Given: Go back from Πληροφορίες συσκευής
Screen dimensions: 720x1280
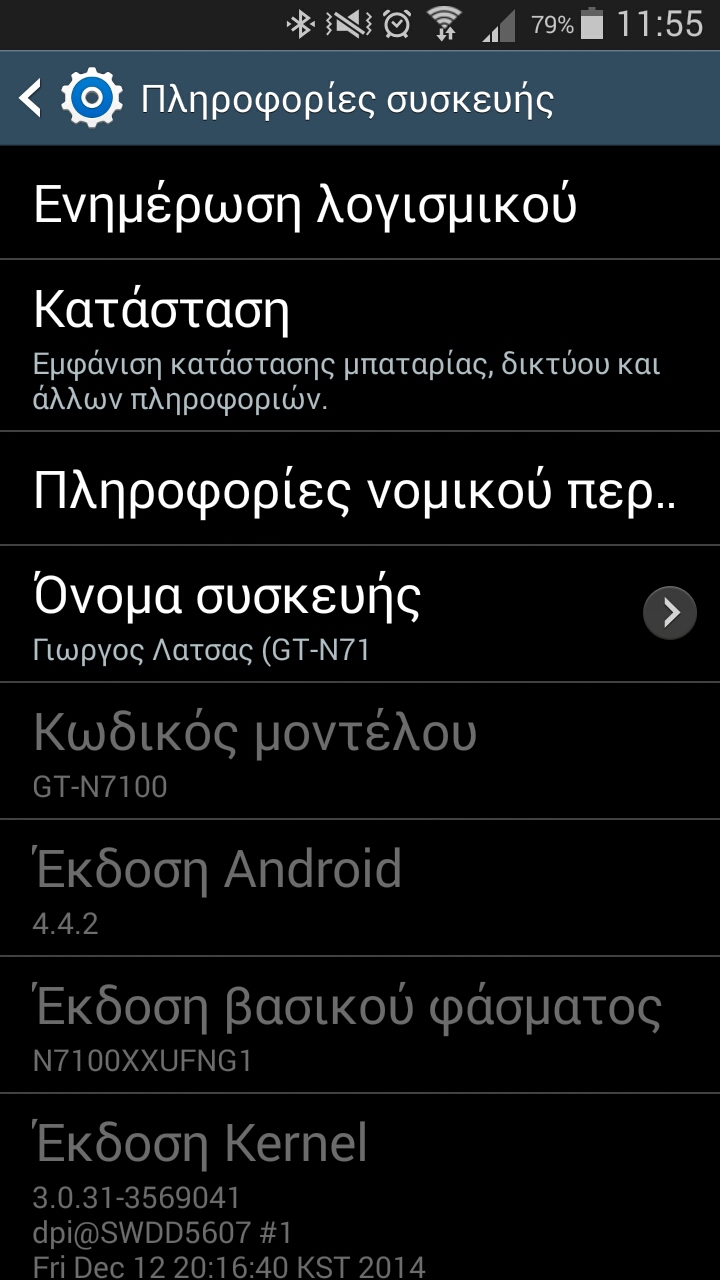Looking at the screenshot, I should pos(32,98).
